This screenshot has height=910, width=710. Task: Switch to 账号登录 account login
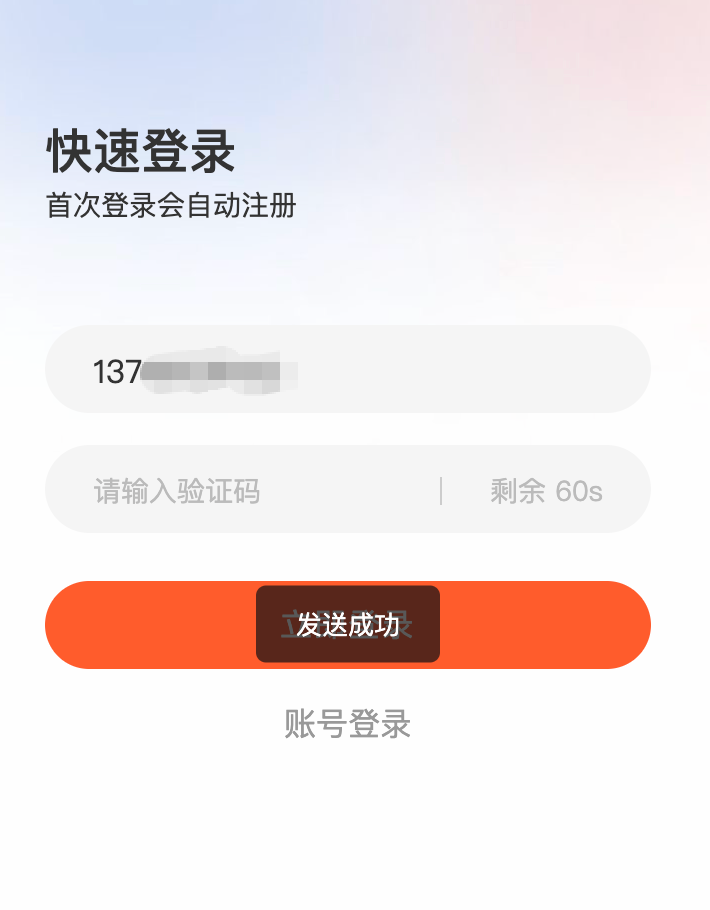click(x=348, y=724)
